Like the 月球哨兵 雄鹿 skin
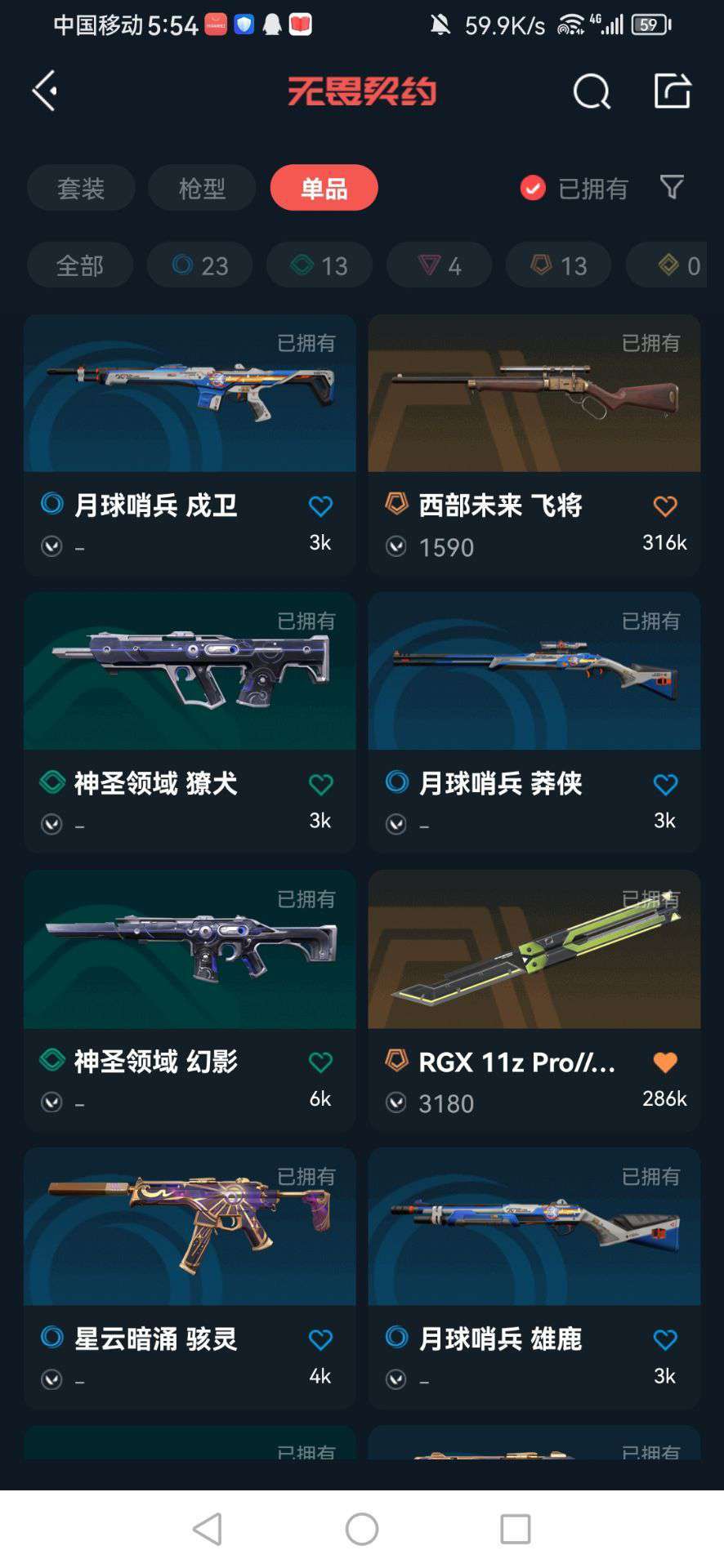 tap(665, 1340)
